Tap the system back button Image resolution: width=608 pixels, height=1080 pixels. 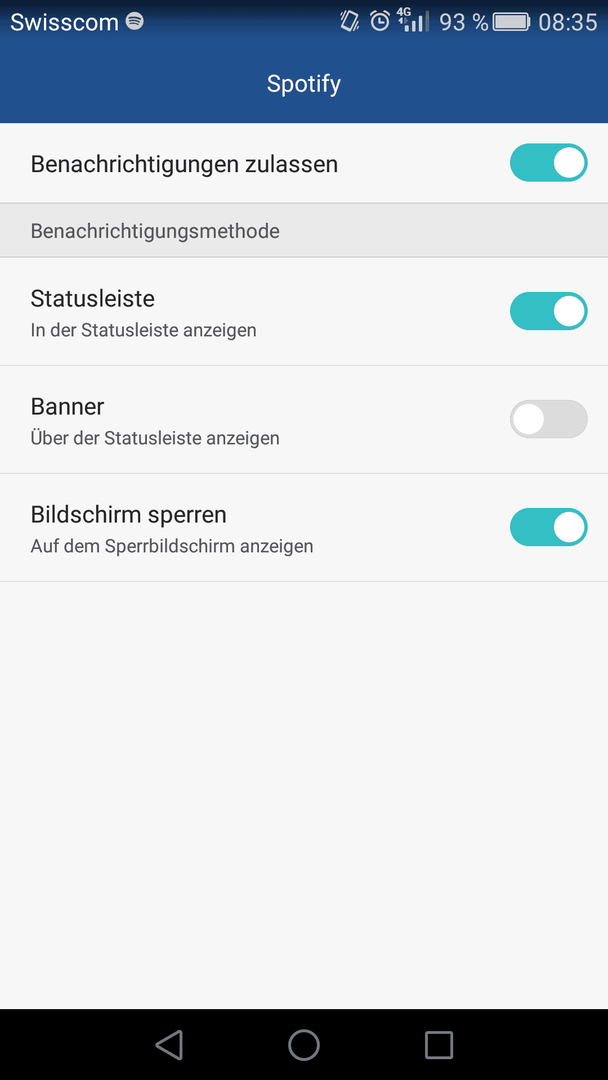coord(169,1045)
